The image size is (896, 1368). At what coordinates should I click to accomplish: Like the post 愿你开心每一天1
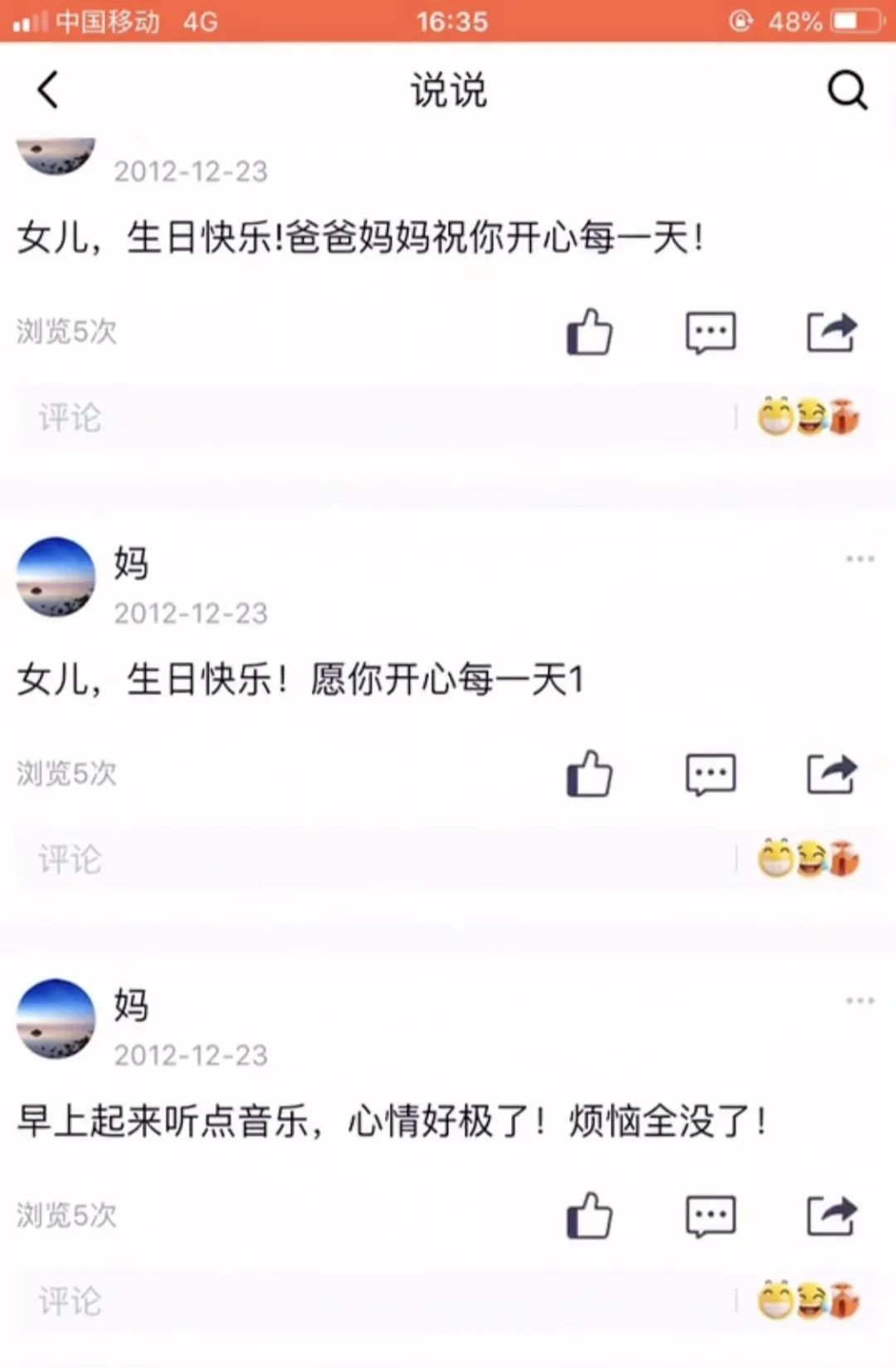tap(589, 774)
